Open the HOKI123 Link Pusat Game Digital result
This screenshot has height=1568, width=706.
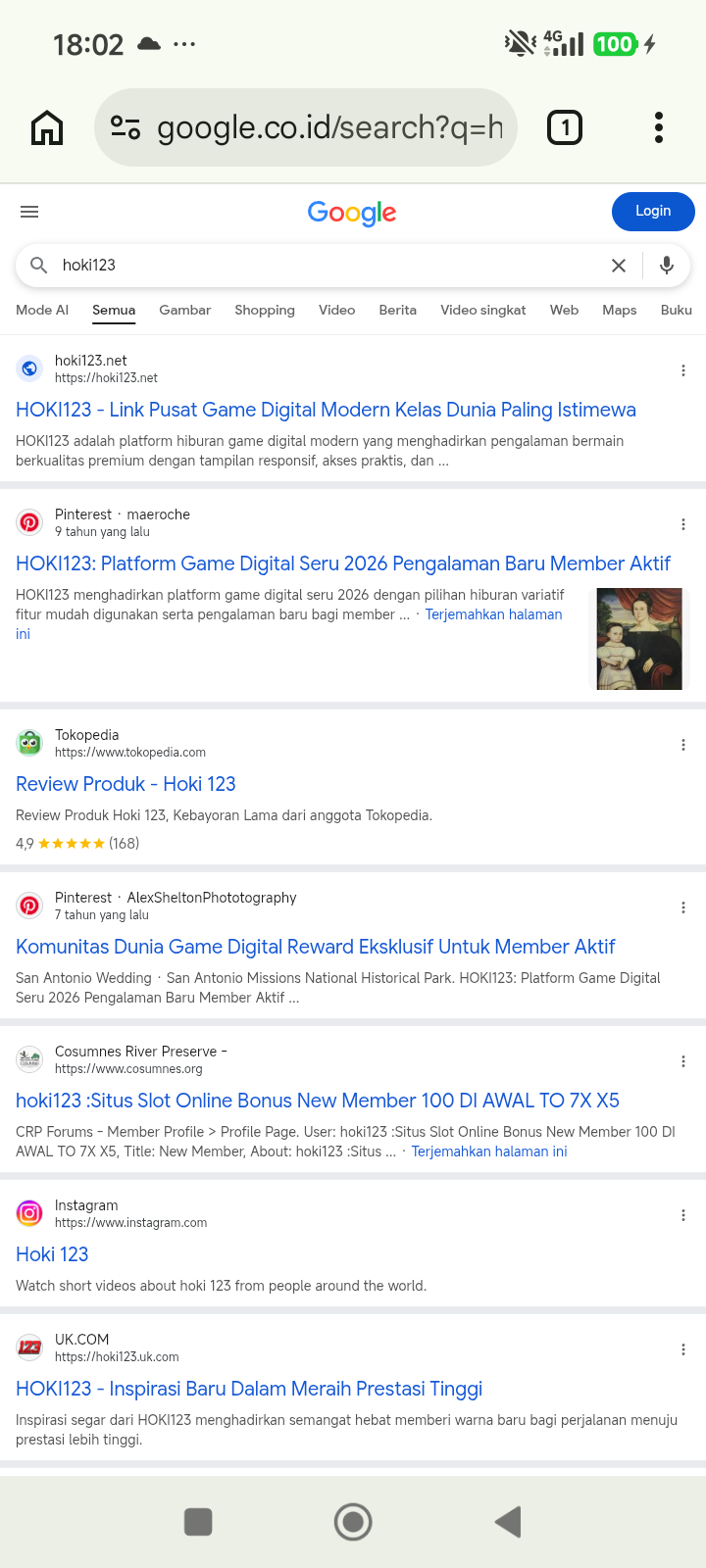coord(326,410)
